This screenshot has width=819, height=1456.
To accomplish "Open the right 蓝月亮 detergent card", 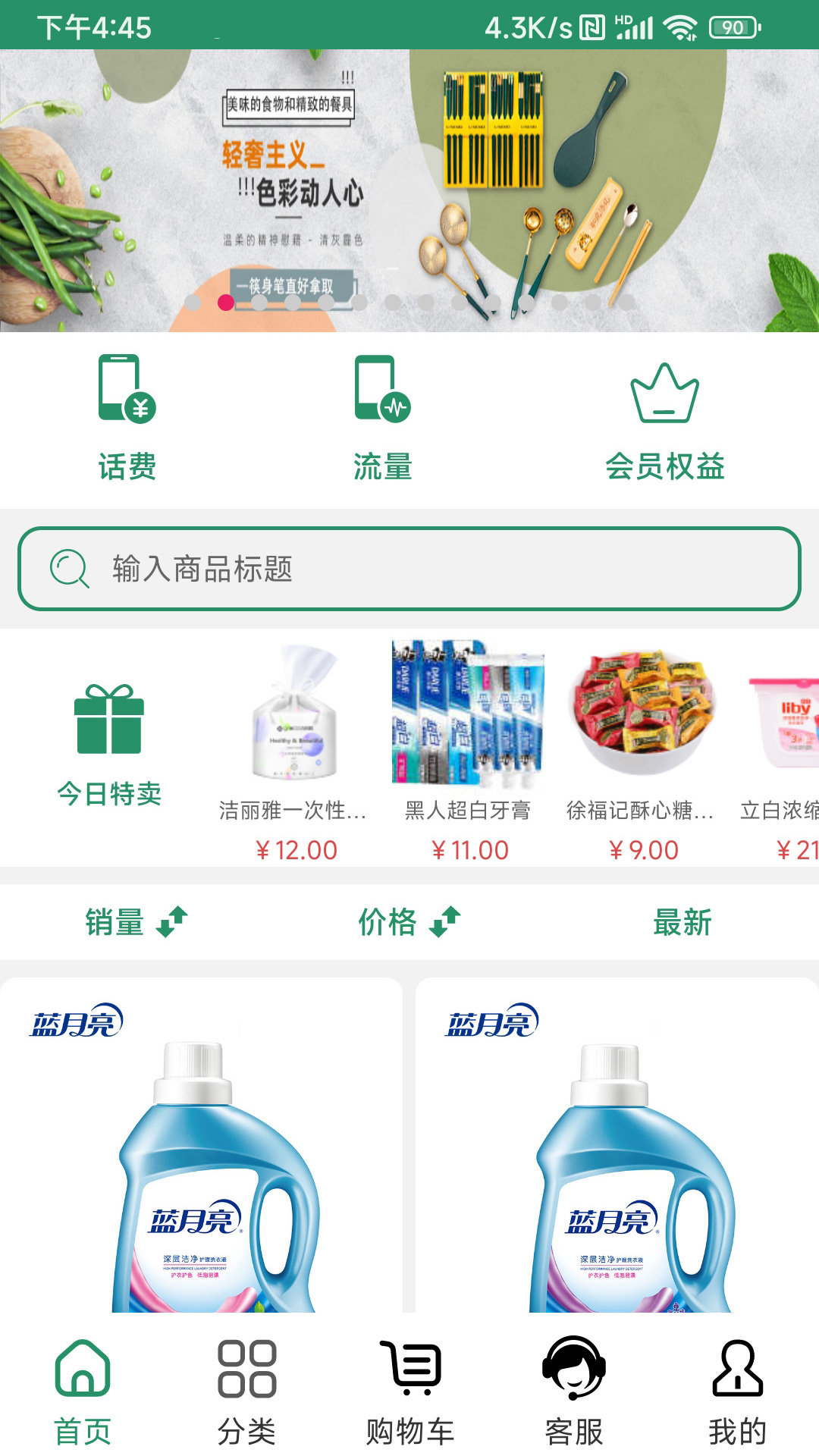I will 617,1145.
